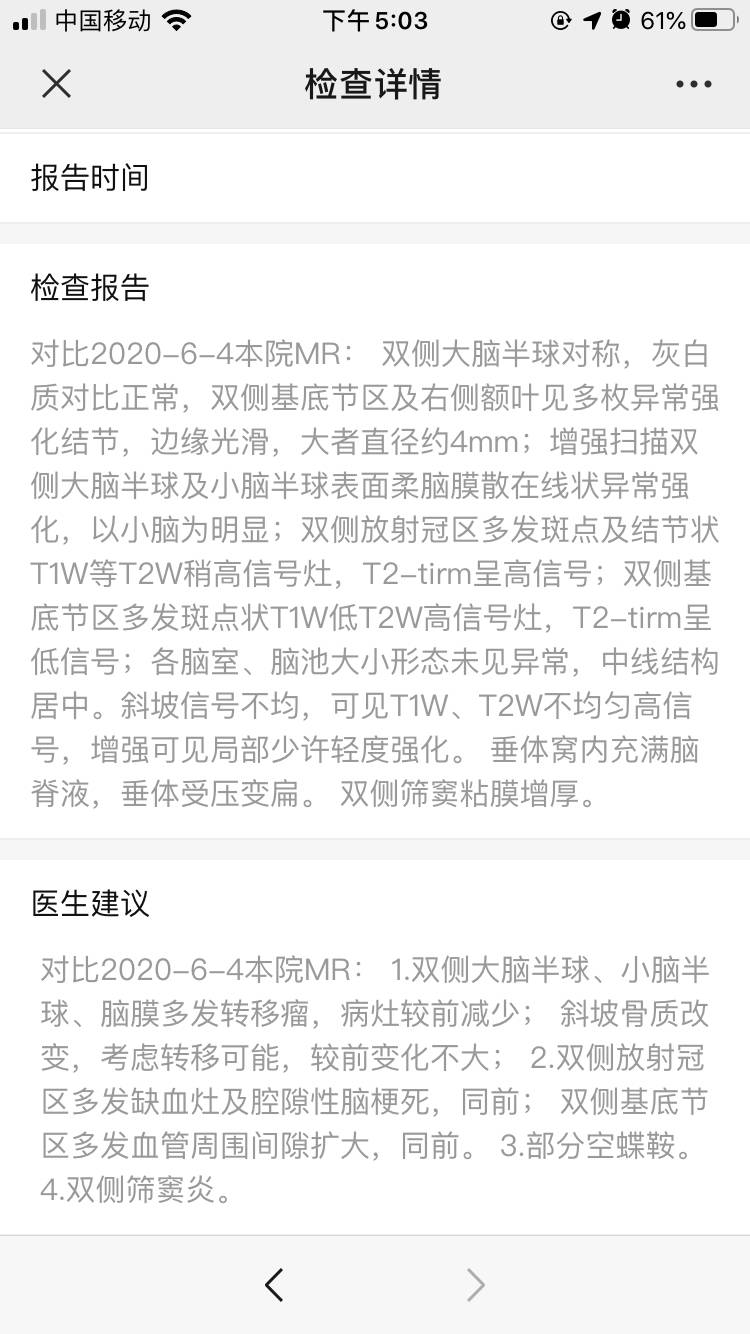Close the 检查详情 page
750x1334 pixels.
57,84
